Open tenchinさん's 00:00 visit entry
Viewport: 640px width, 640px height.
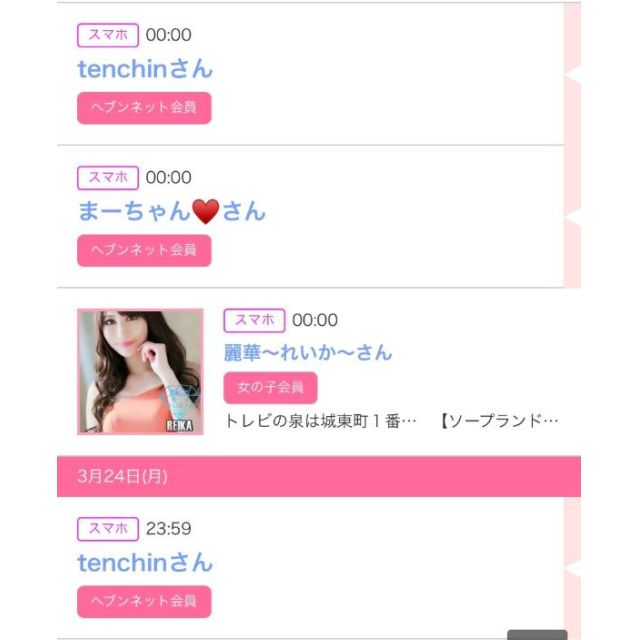coord(145,69)
